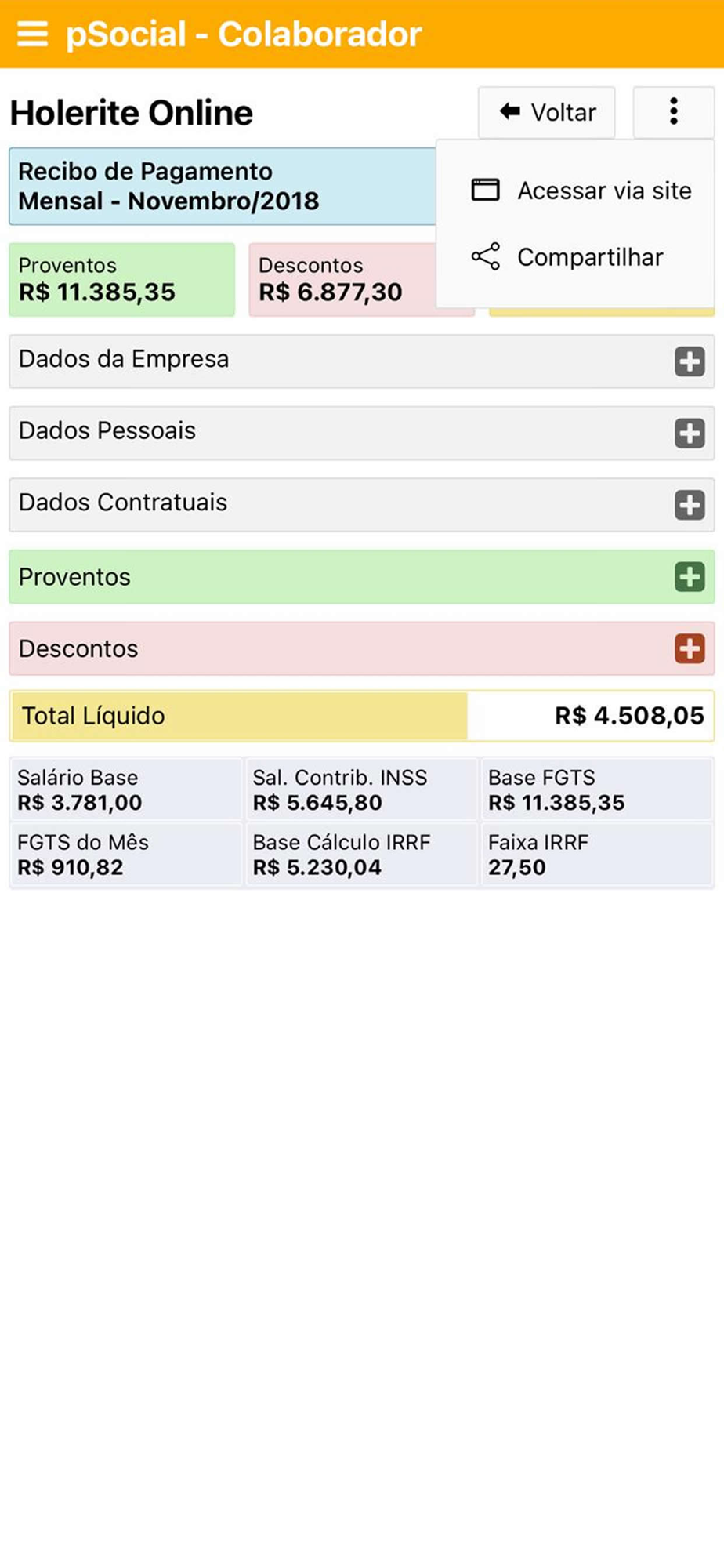The width and height of the screenshot is (724, 1568).
Task: Tap the Voltar back button
Action: click(x=547, y=112)
